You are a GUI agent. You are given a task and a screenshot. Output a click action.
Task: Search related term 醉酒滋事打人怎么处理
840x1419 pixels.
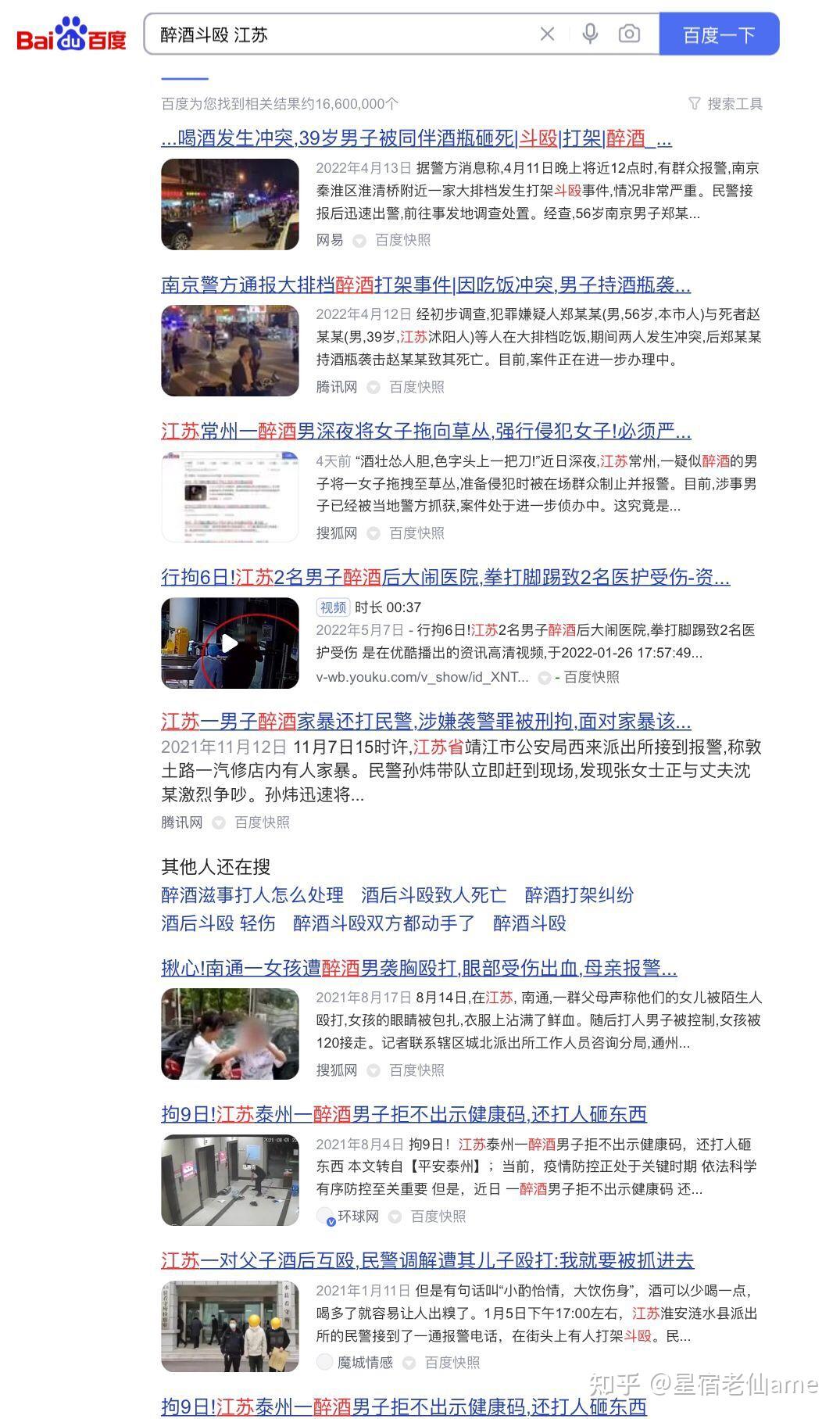[x=252, y=895]
